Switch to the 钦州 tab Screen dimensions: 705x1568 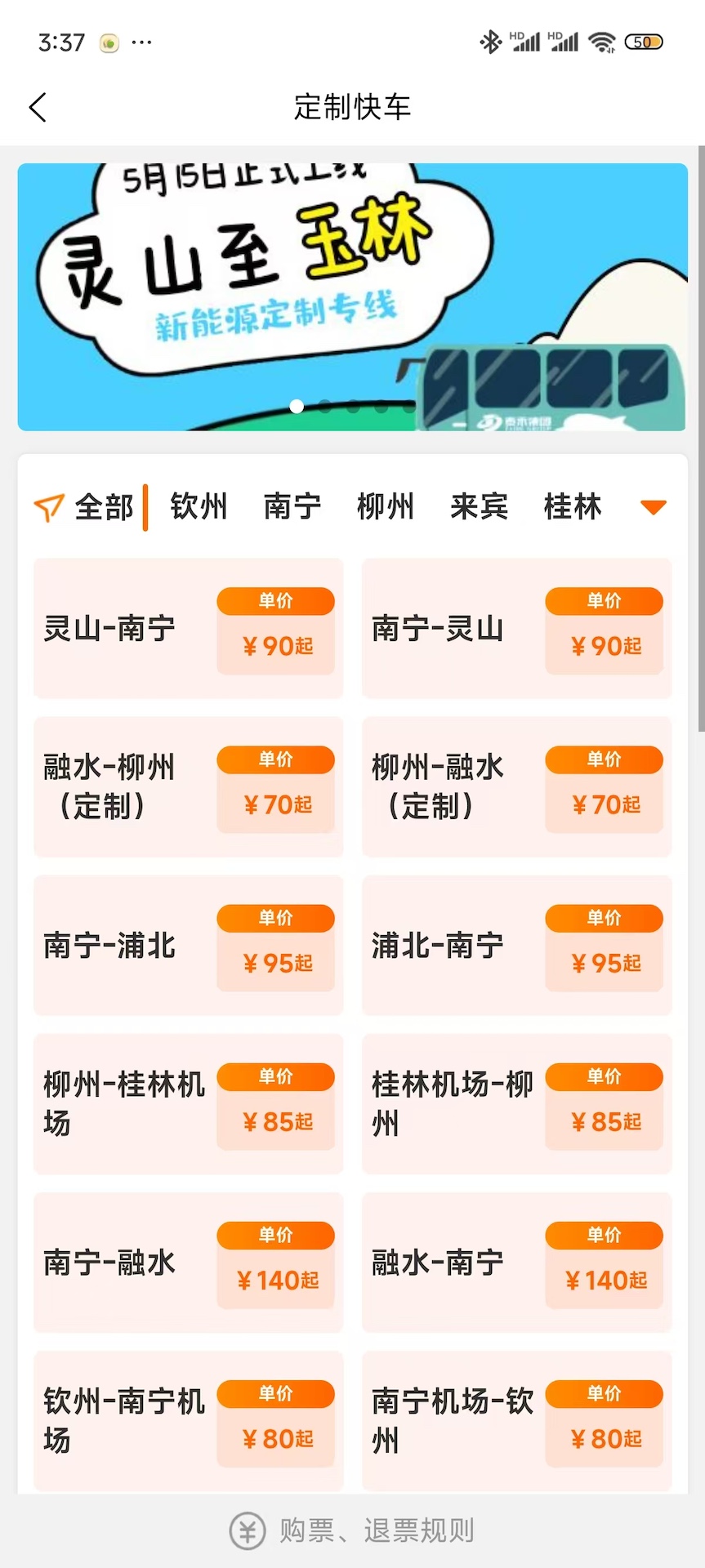pos(198,506)
